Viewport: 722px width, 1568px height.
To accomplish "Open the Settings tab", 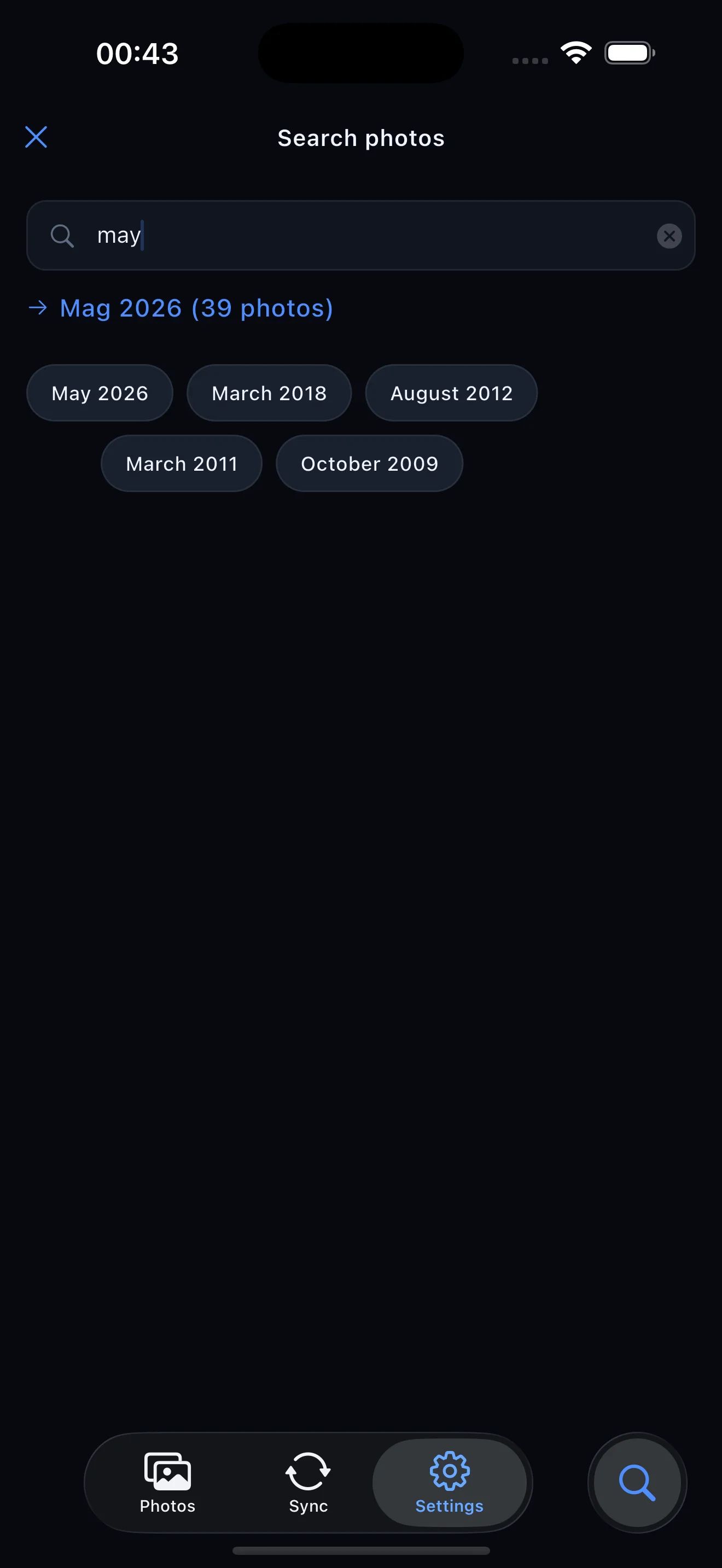I will 449,1483.
